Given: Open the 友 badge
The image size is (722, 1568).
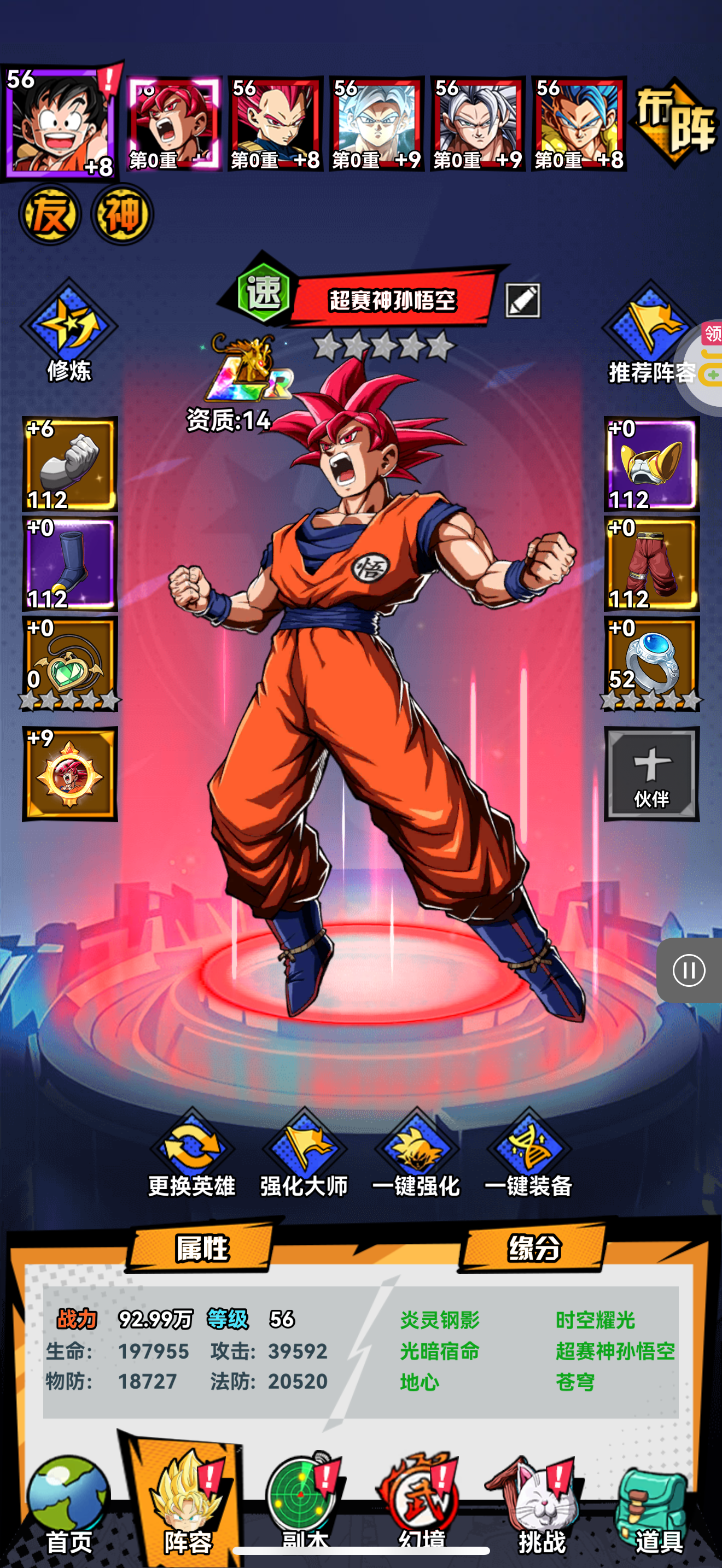Looking at the screenshot, I should [50, 214].
